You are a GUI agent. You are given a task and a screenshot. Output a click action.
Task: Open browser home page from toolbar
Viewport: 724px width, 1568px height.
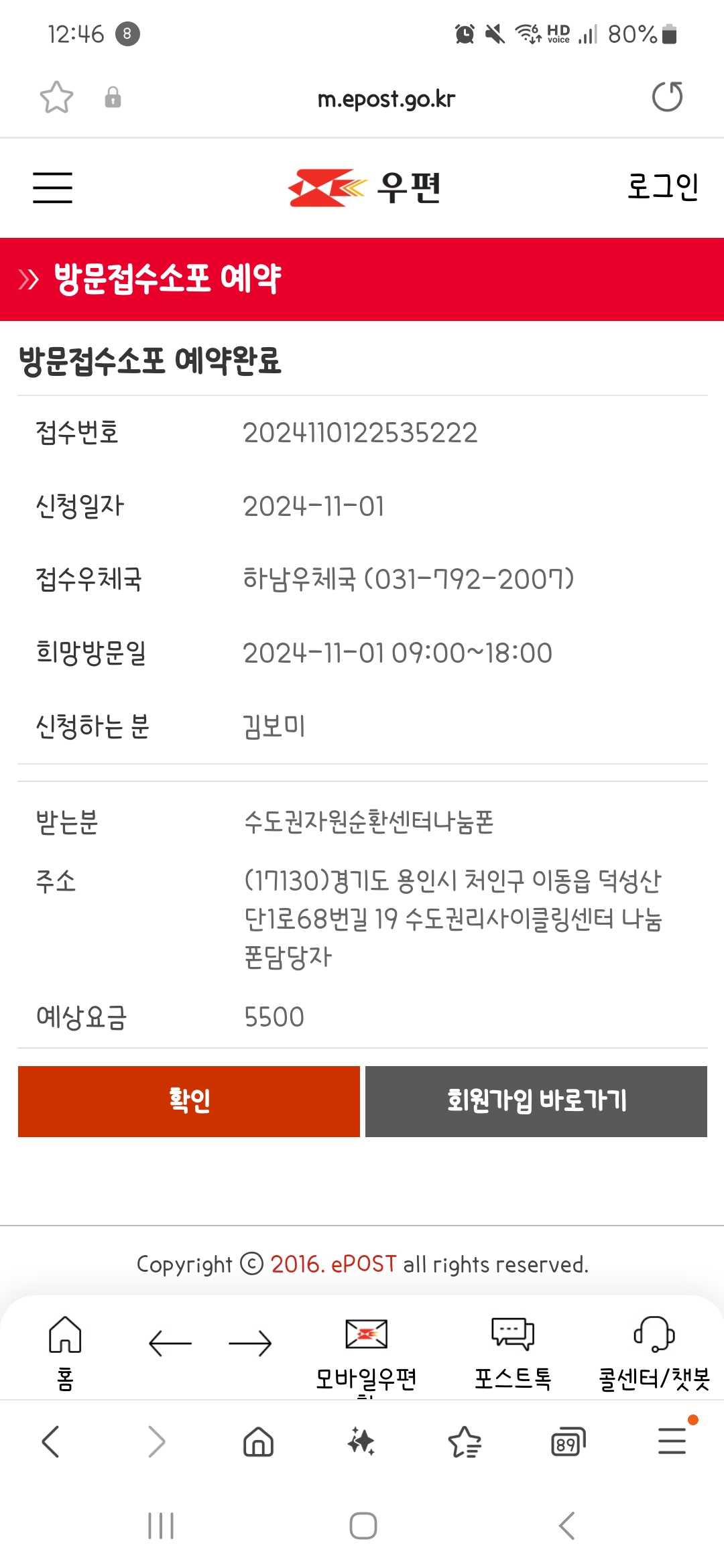coord(258,1441)
